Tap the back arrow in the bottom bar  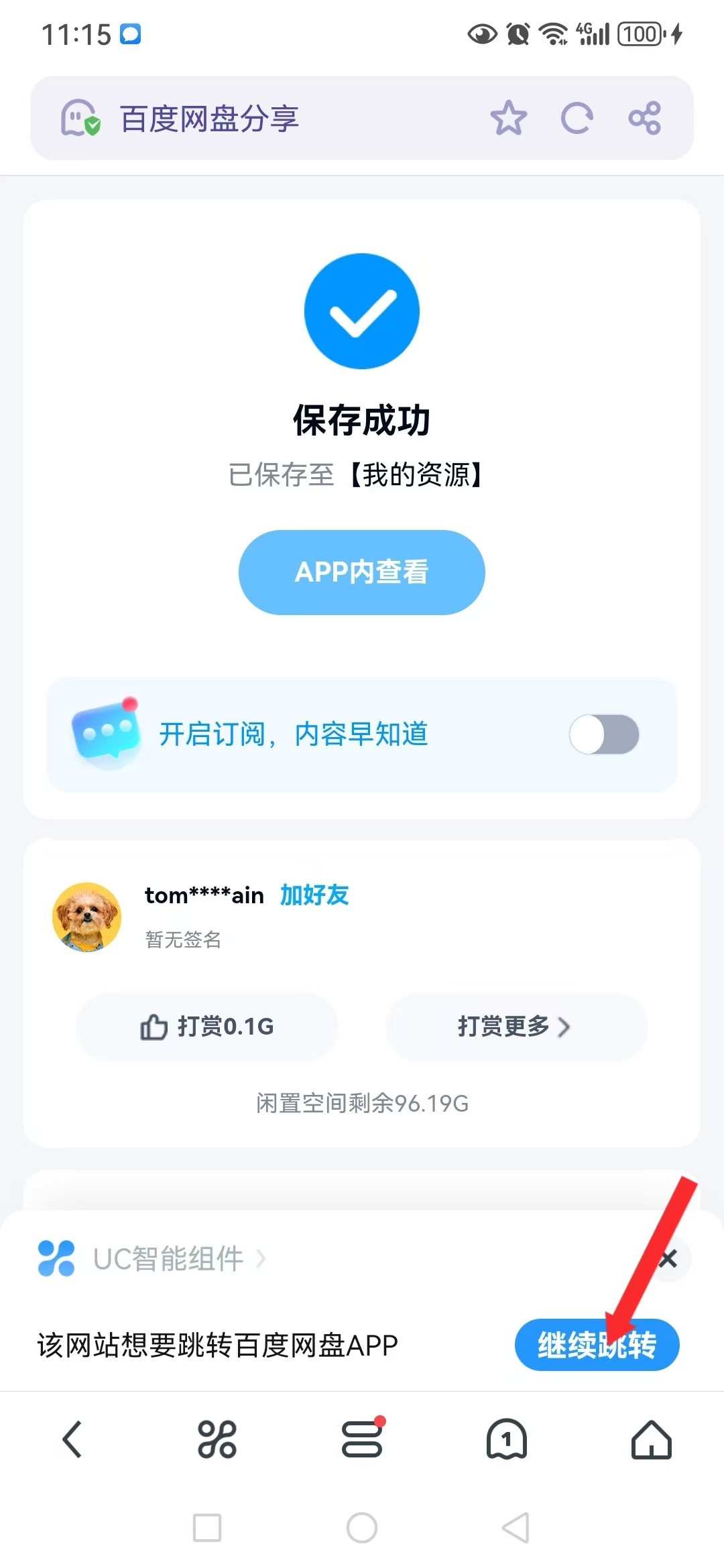coord(72,1438)
